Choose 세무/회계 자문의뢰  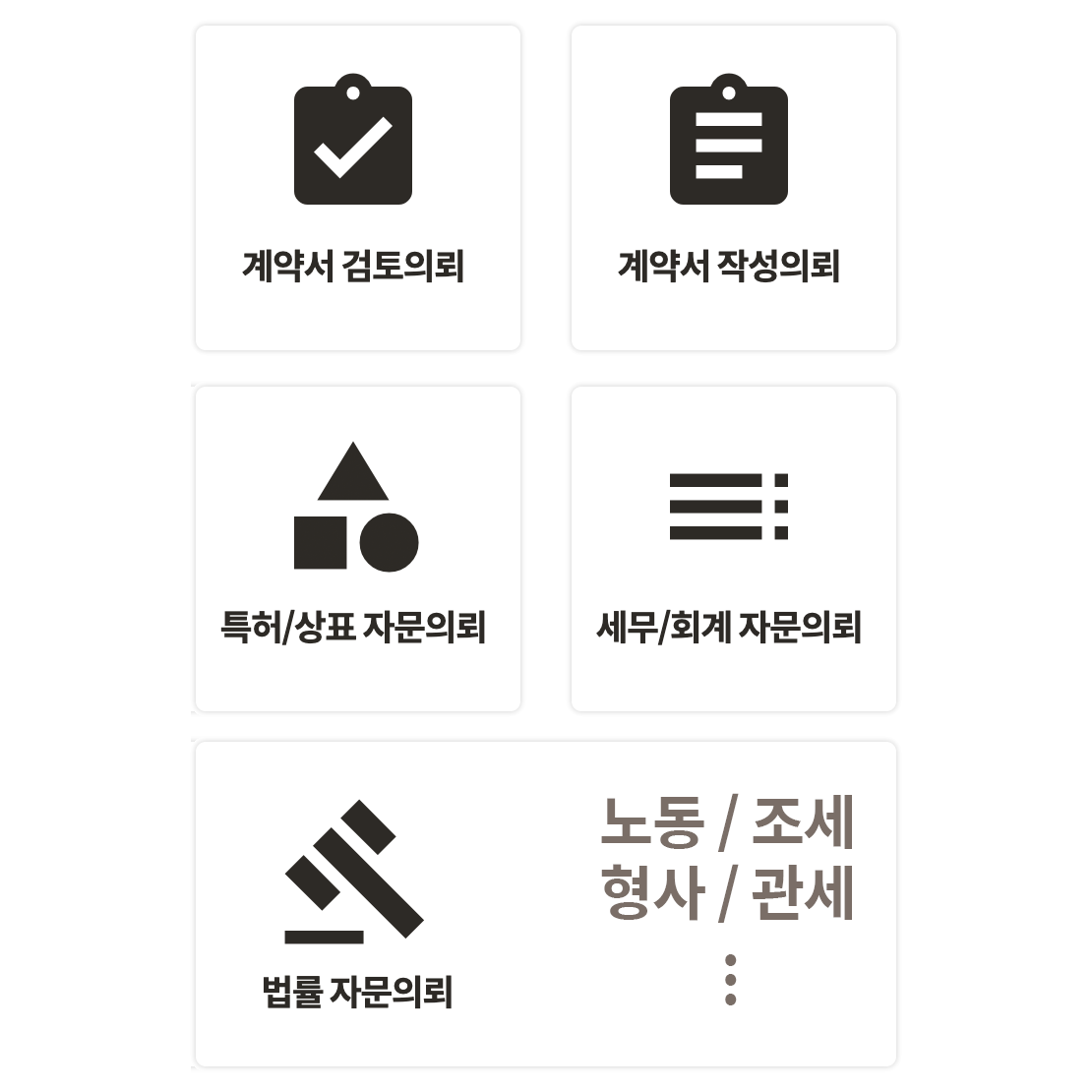[x=733, y=549]
